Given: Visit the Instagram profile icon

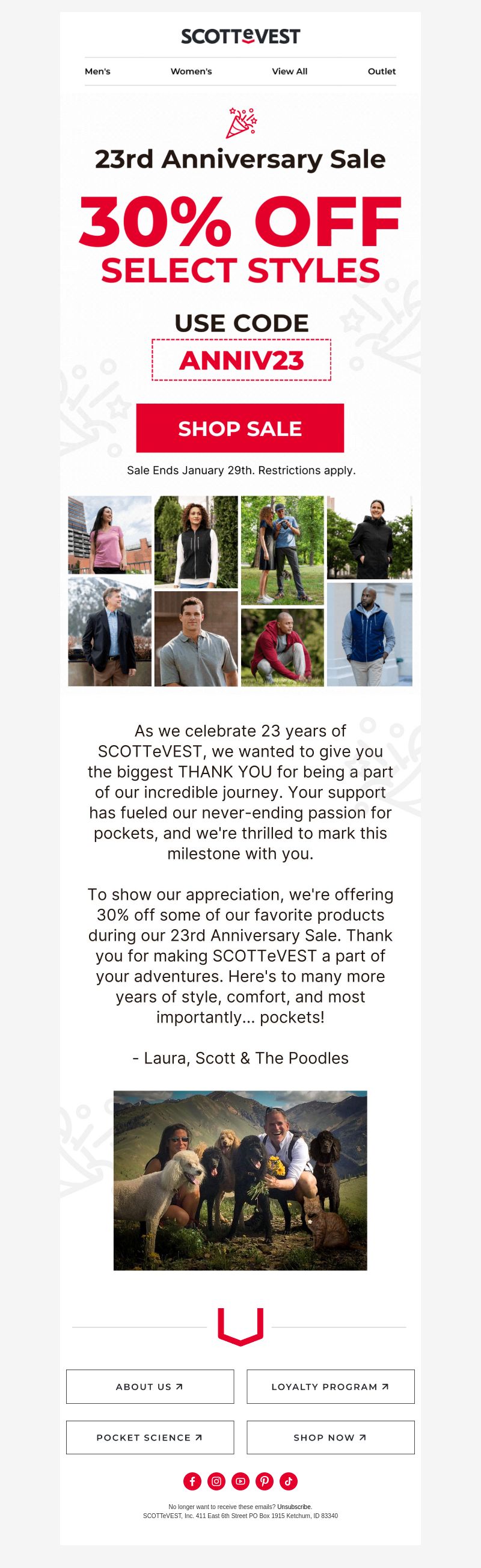Looking at the screenshot, I should pos(216,1481).
